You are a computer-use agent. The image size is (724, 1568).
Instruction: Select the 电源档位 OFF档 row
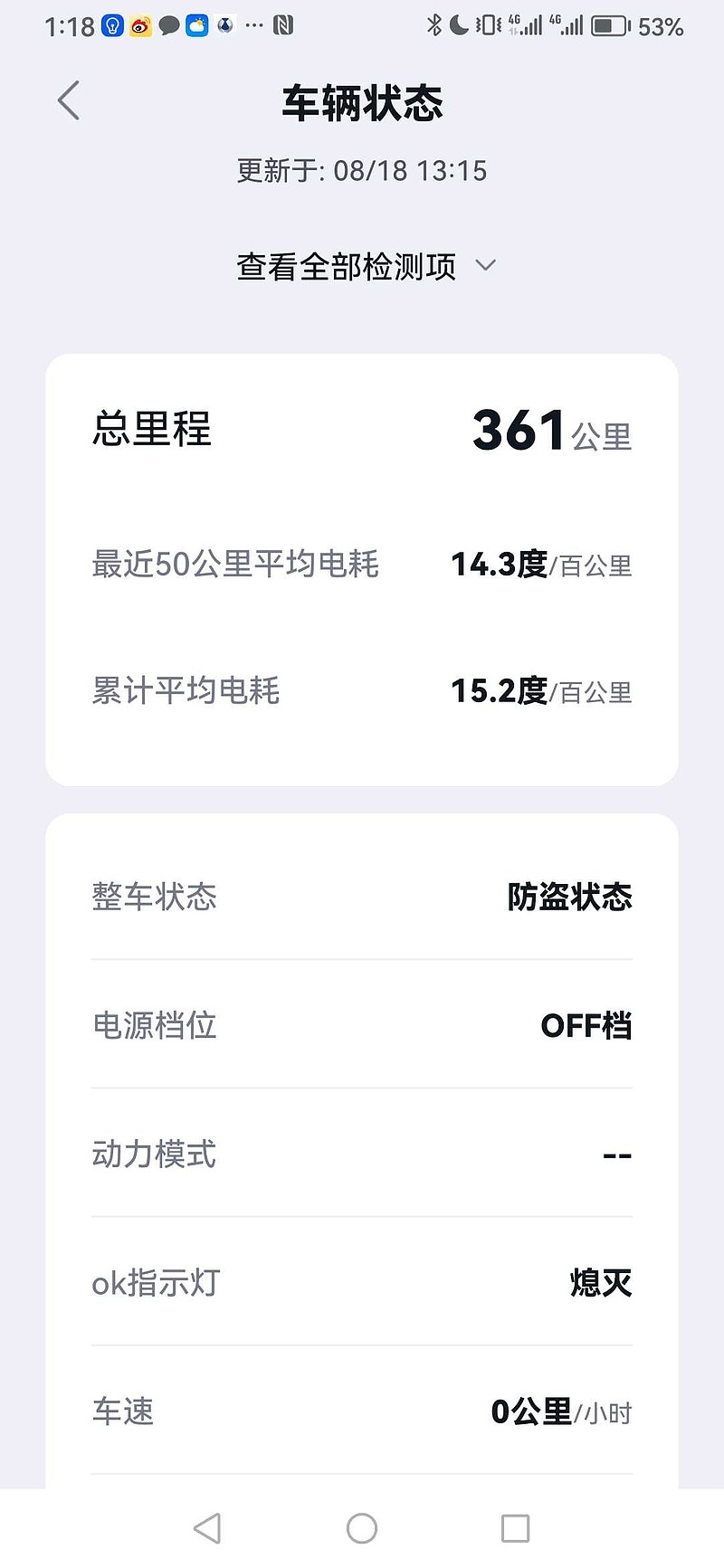click(x=362, y=1025)
